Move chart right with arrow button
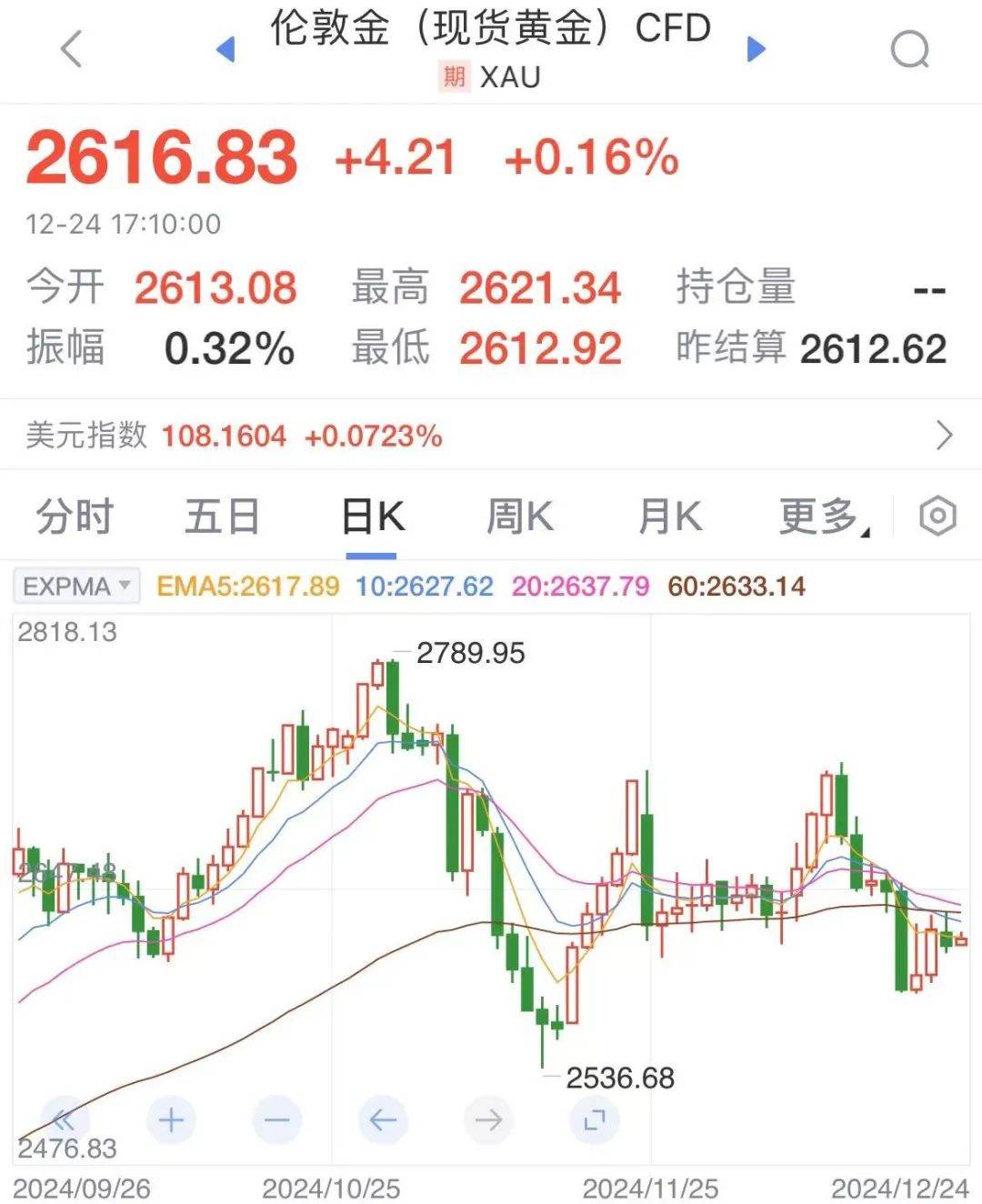The image size is (982, 1204). (x=488, y=1119)
